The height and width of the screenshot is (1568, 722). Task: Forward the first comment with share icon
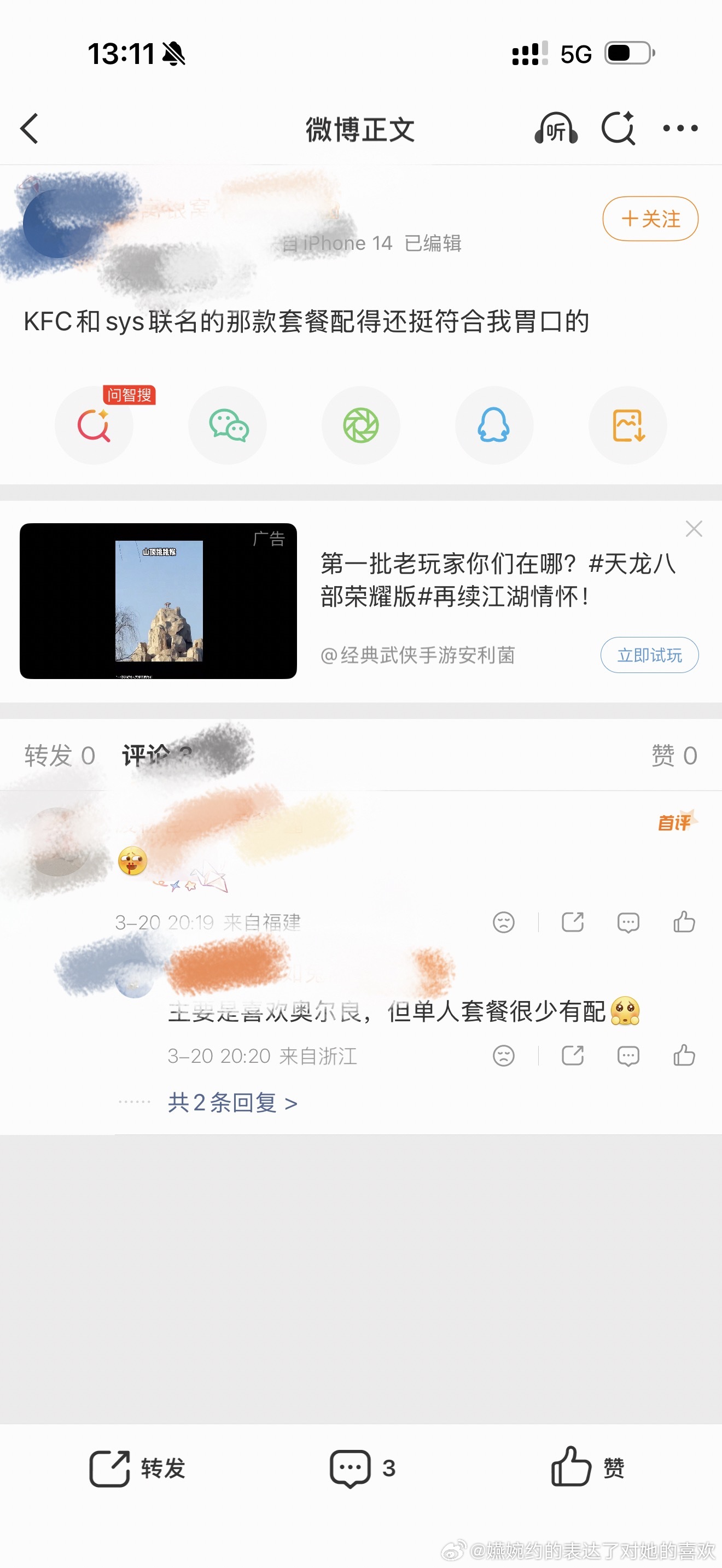click(573, 922)
